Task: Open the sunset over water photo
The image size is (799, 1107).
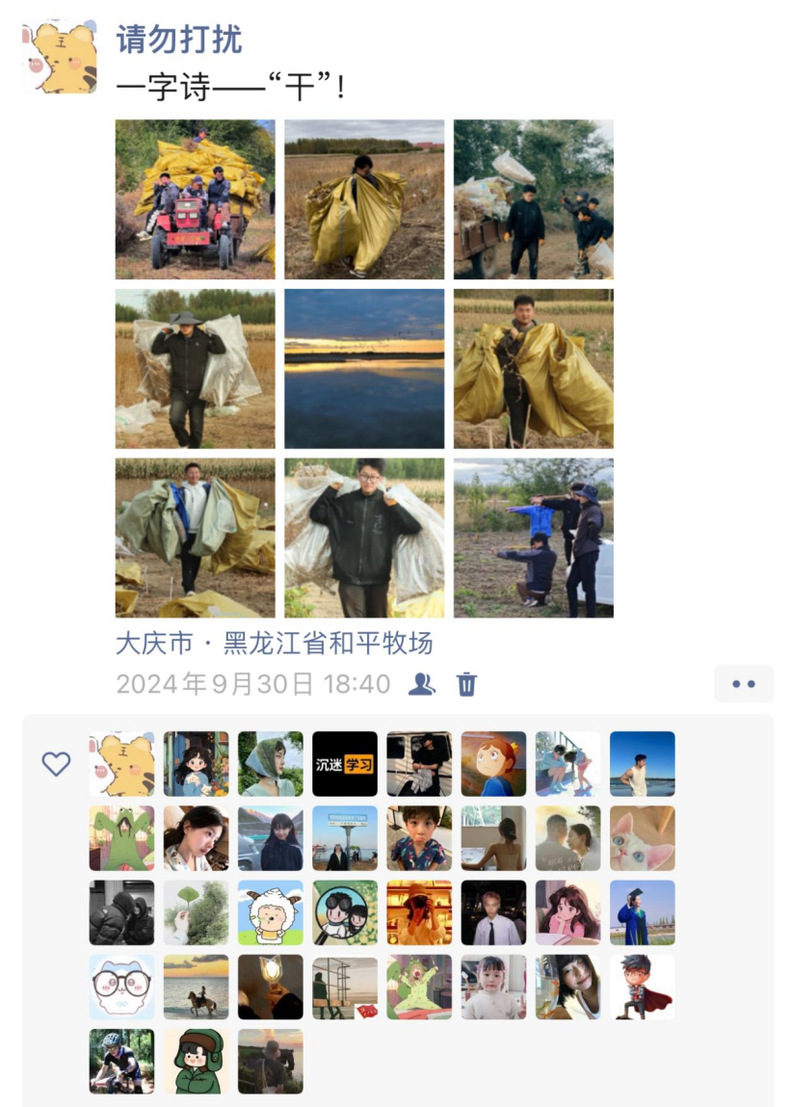Action: point(364,369)
